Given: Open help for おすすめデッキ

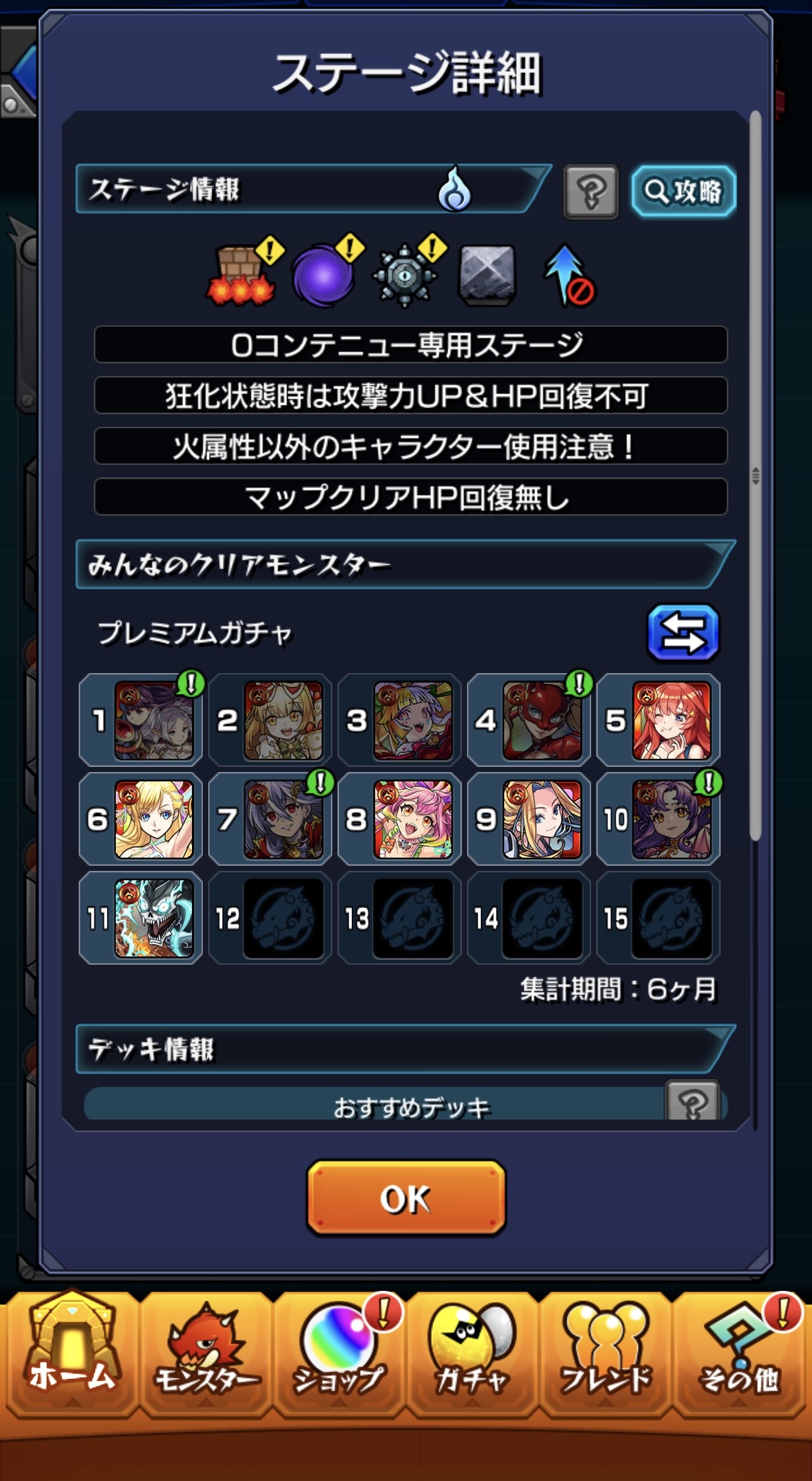Looking at the screenshot, I should click(x=692, y=1102).
